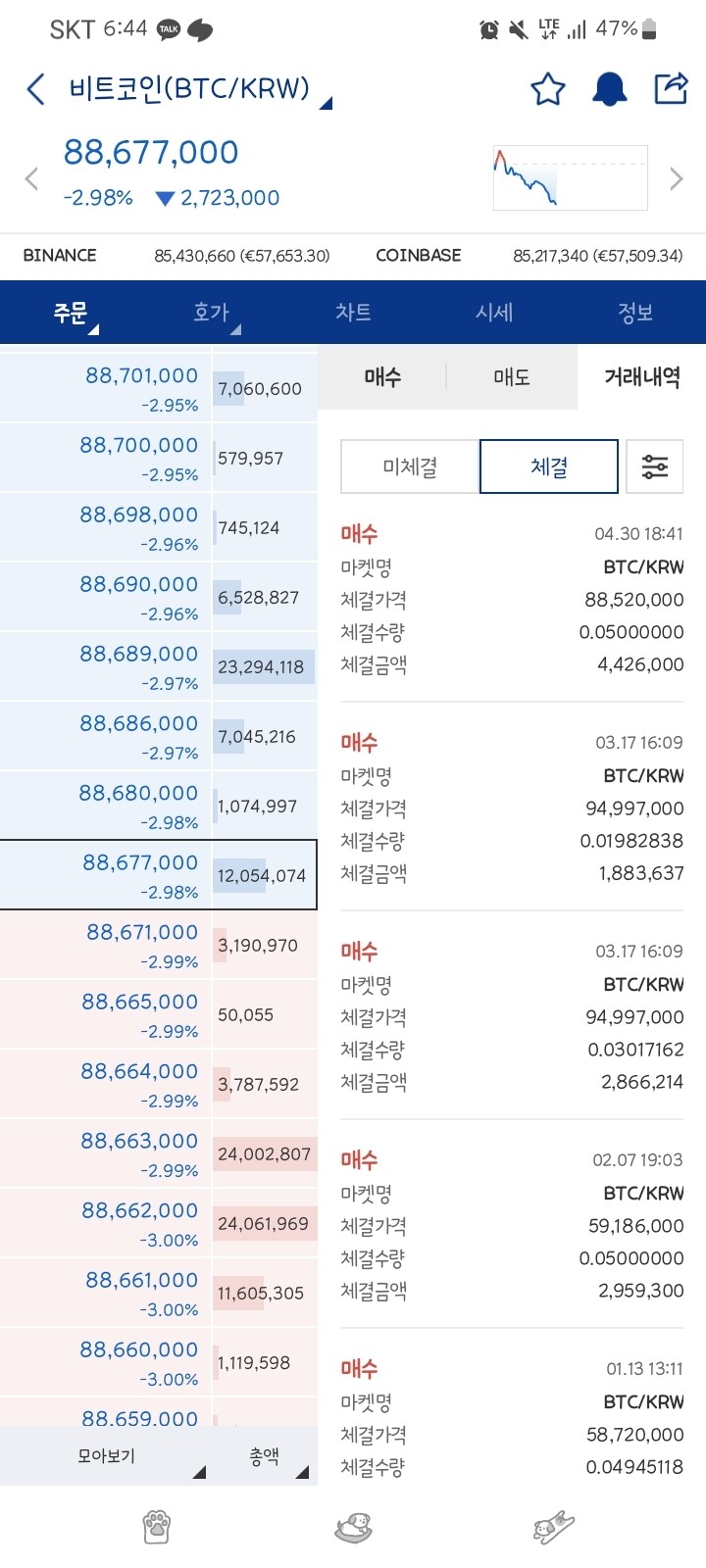The width and height of the screenshot is (706, 1568).
Task: Open the 총액 column dropdown
Action: click(x=265, y=1455)
